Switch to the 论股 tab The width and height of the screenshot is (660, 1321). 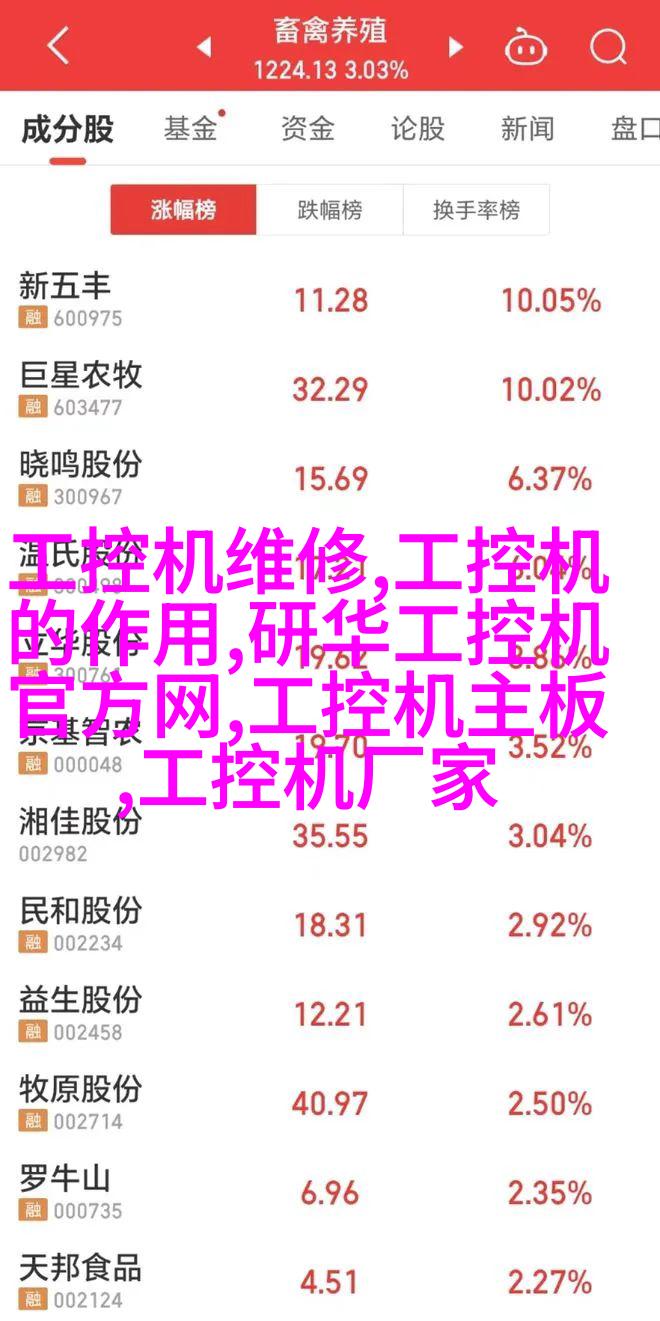pos(417,129)
